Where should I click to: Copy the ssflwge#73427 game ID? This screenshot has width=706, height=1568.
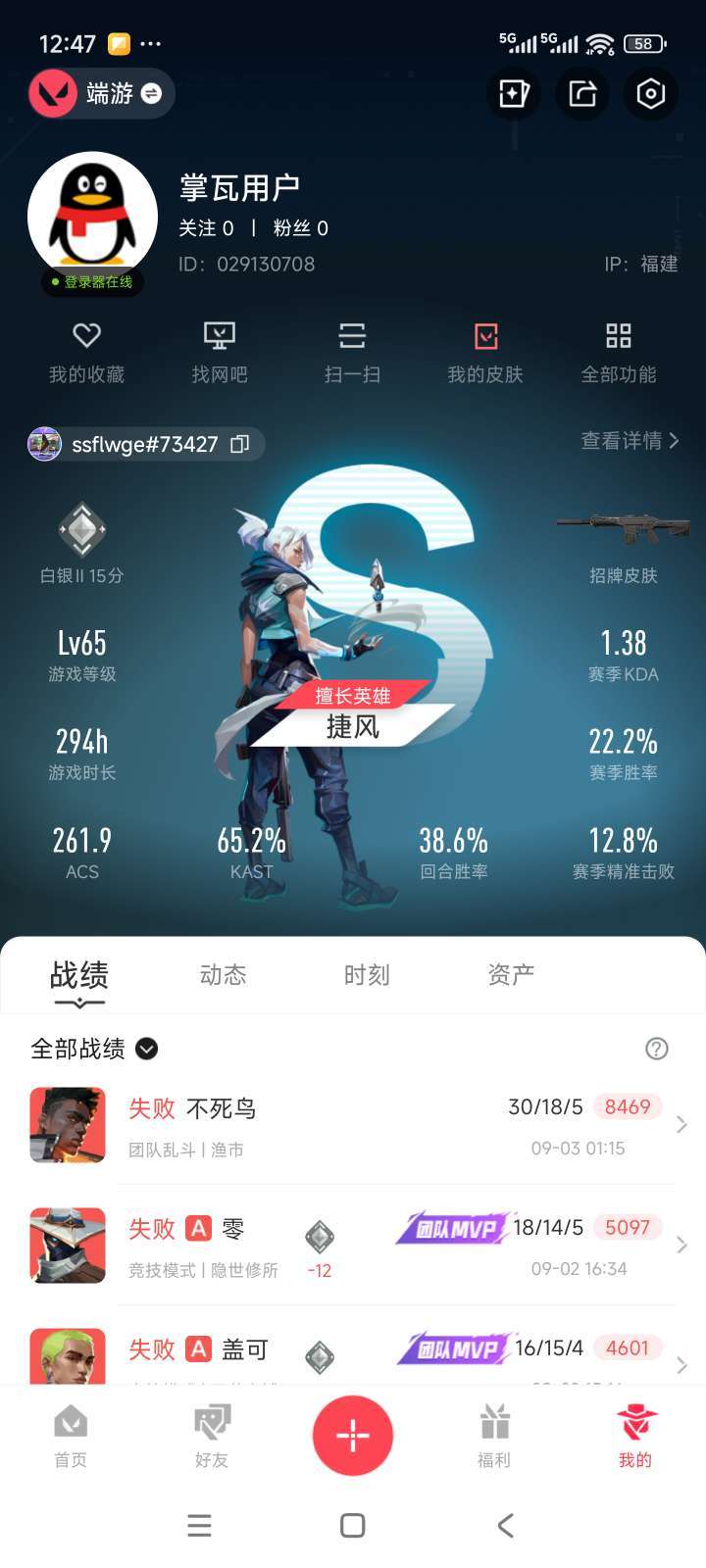(240, 444)
